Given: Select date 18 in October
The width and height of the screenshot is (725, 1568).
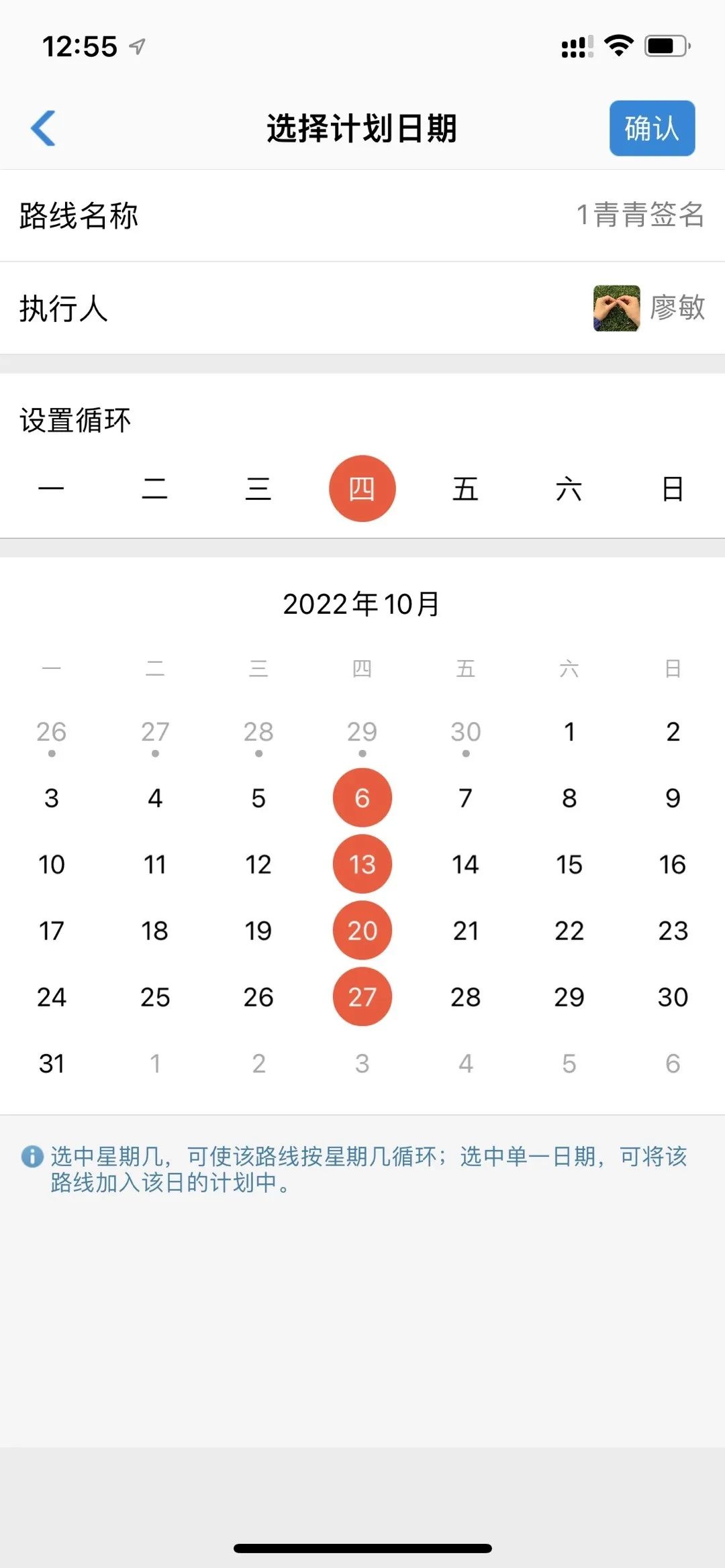Looking at the screenshot, I should pos(155,931).
